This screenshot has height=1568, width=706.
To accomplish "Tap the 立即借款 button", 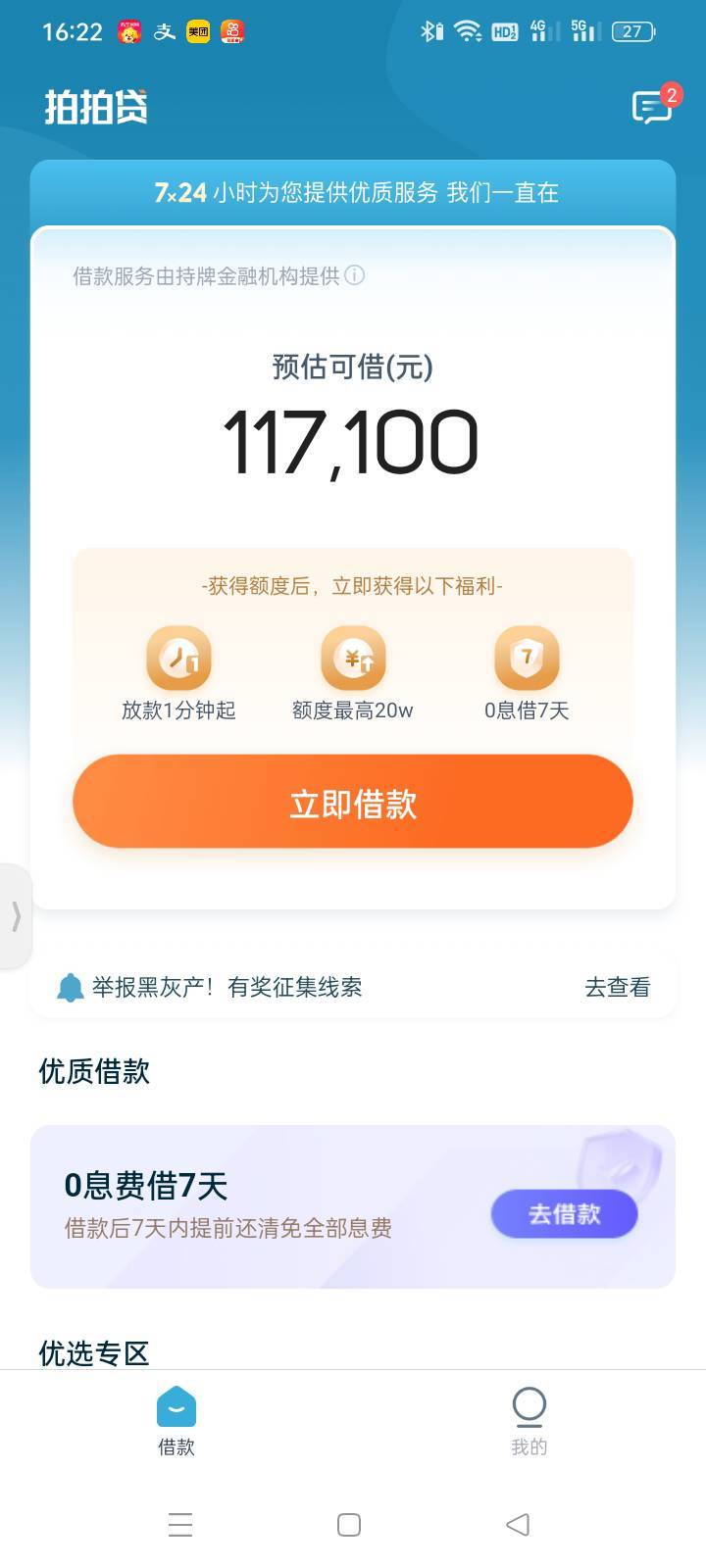I will (x=353, y=802).
